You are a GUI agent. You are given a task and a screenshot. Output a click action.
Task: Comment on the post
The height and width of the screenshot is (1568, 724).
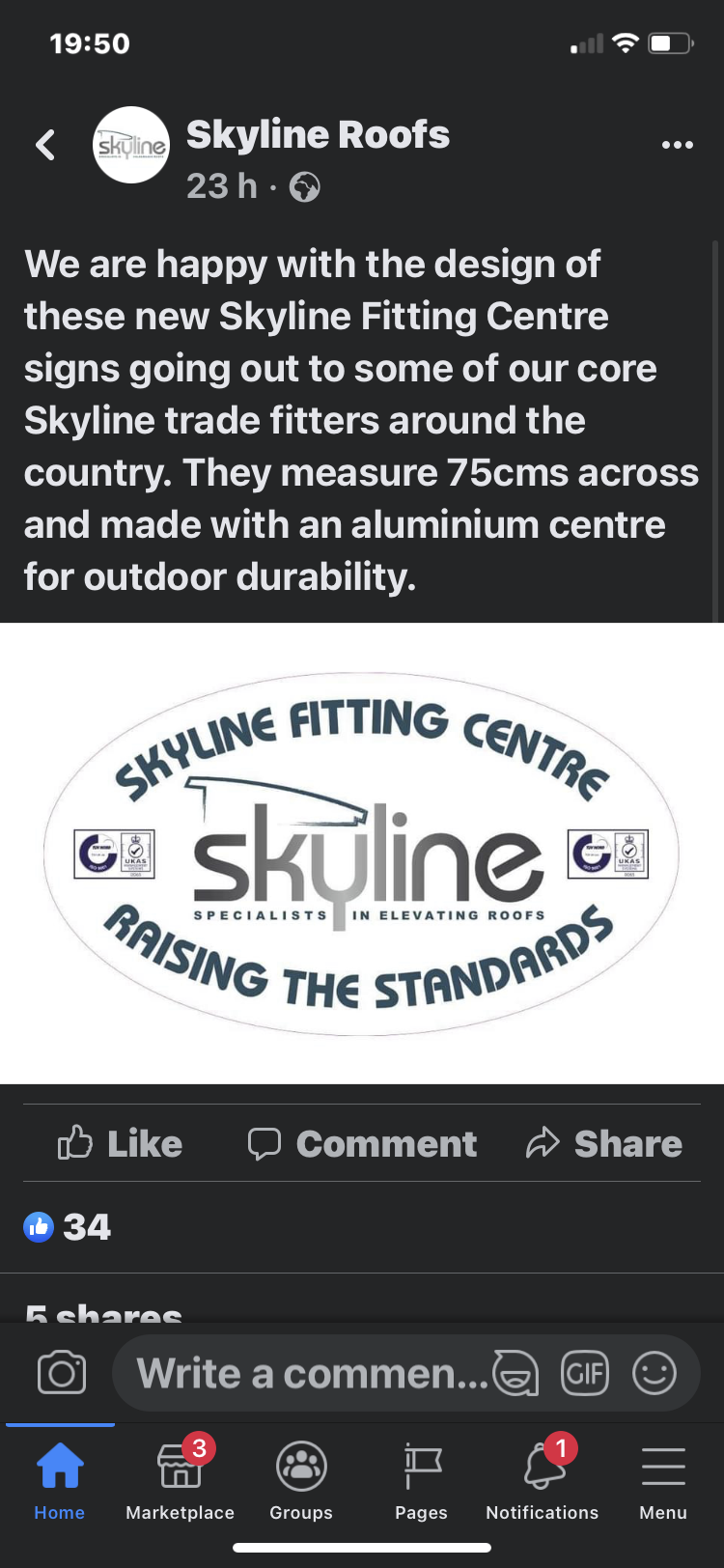pos(362,1143)
